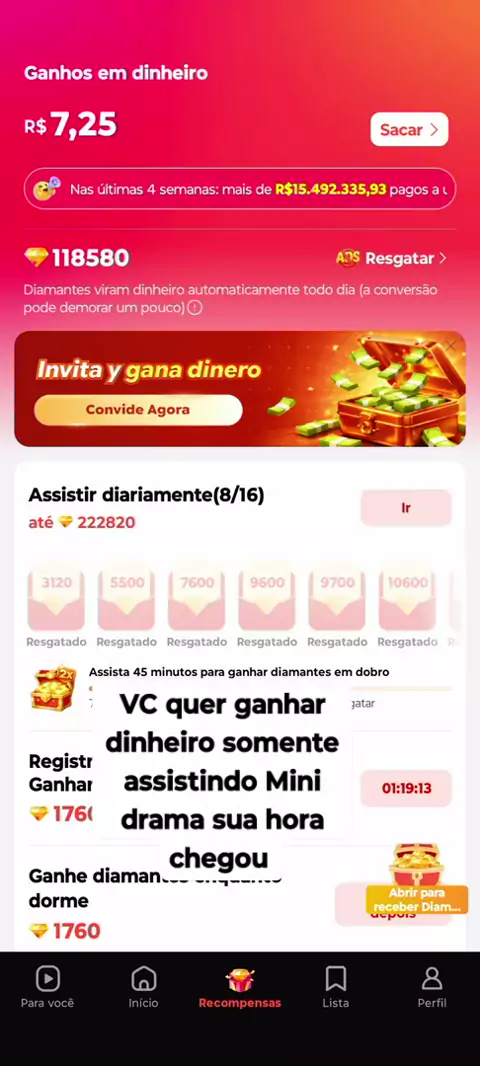Switch to Para você tab

(48, 987)
